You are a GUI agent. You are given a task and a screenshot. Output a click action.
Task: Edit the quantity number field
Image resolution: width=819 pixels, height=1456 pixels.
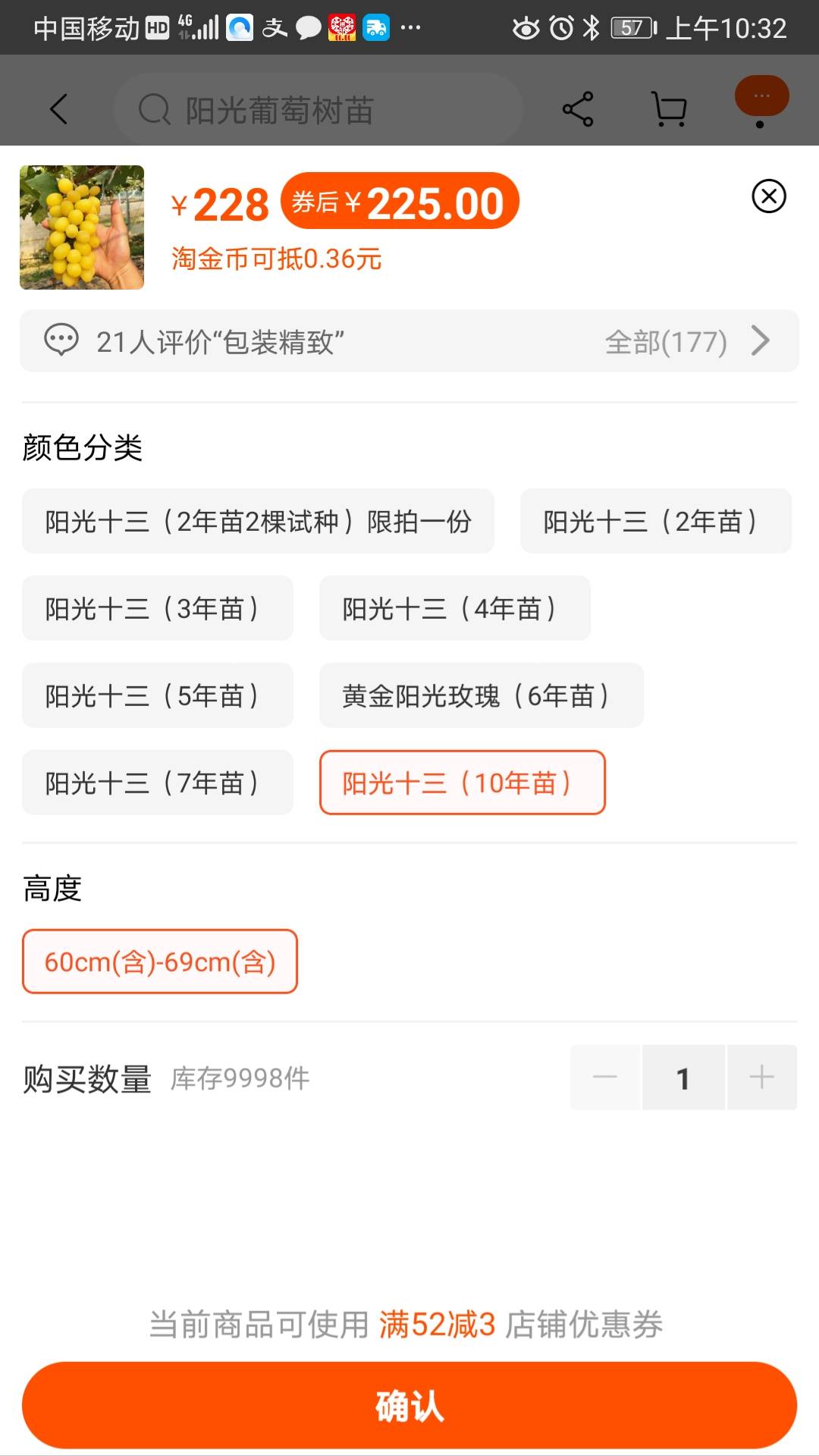tap(683, 1078)
